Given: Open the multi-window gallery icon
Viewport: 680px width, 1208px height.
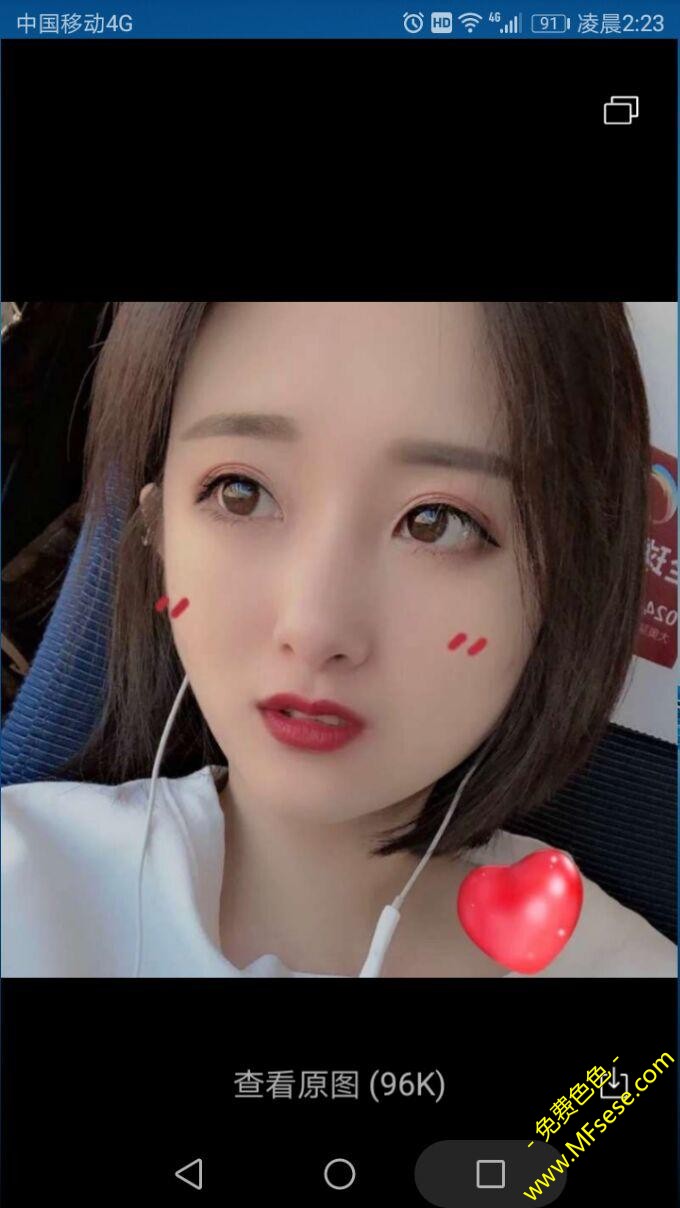Looking at the screenshot, I should click(621, 110).
